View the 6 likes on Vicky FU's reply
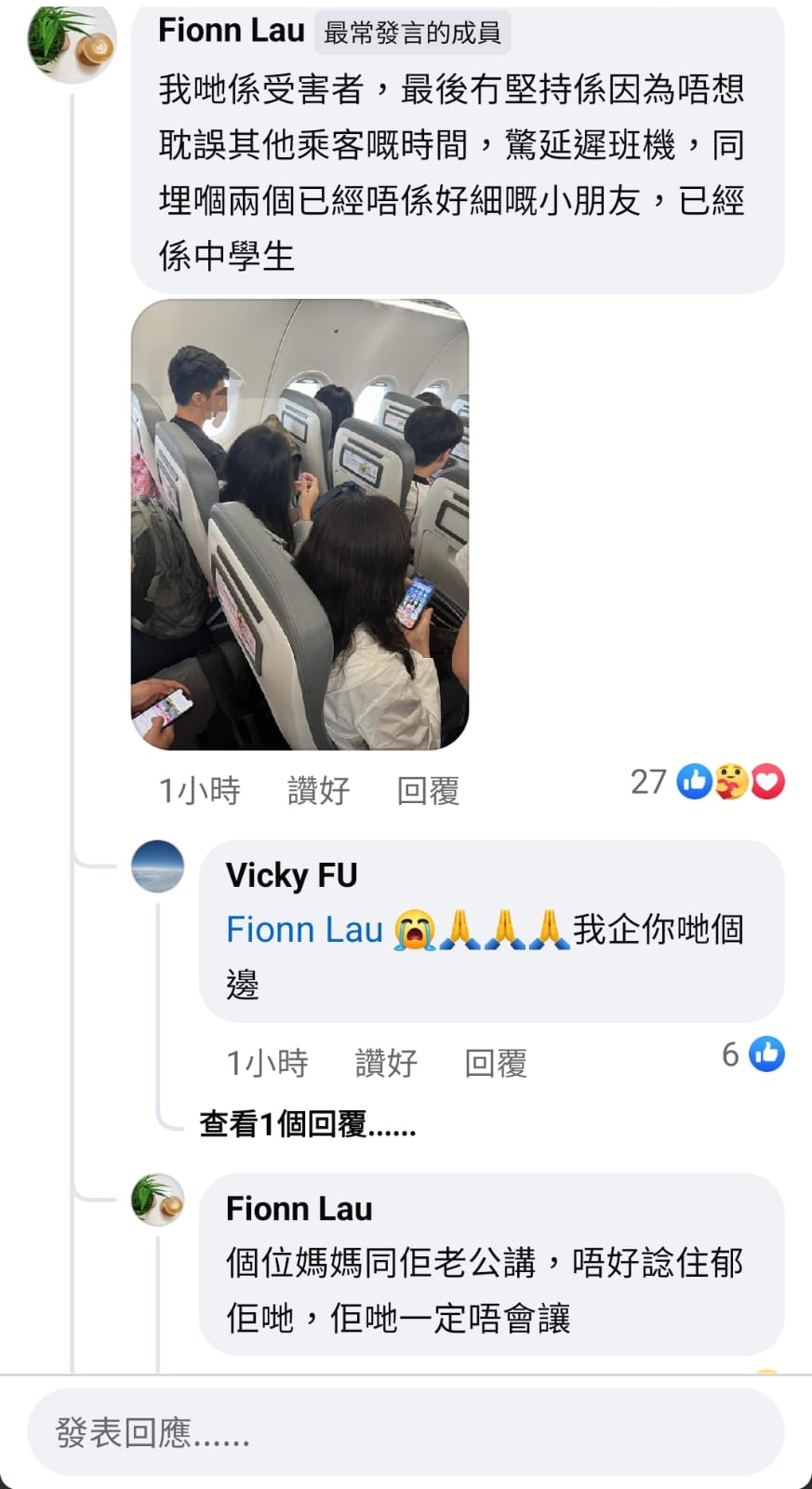This screenshot has height=1489, width=812. tap(753, 1054)
